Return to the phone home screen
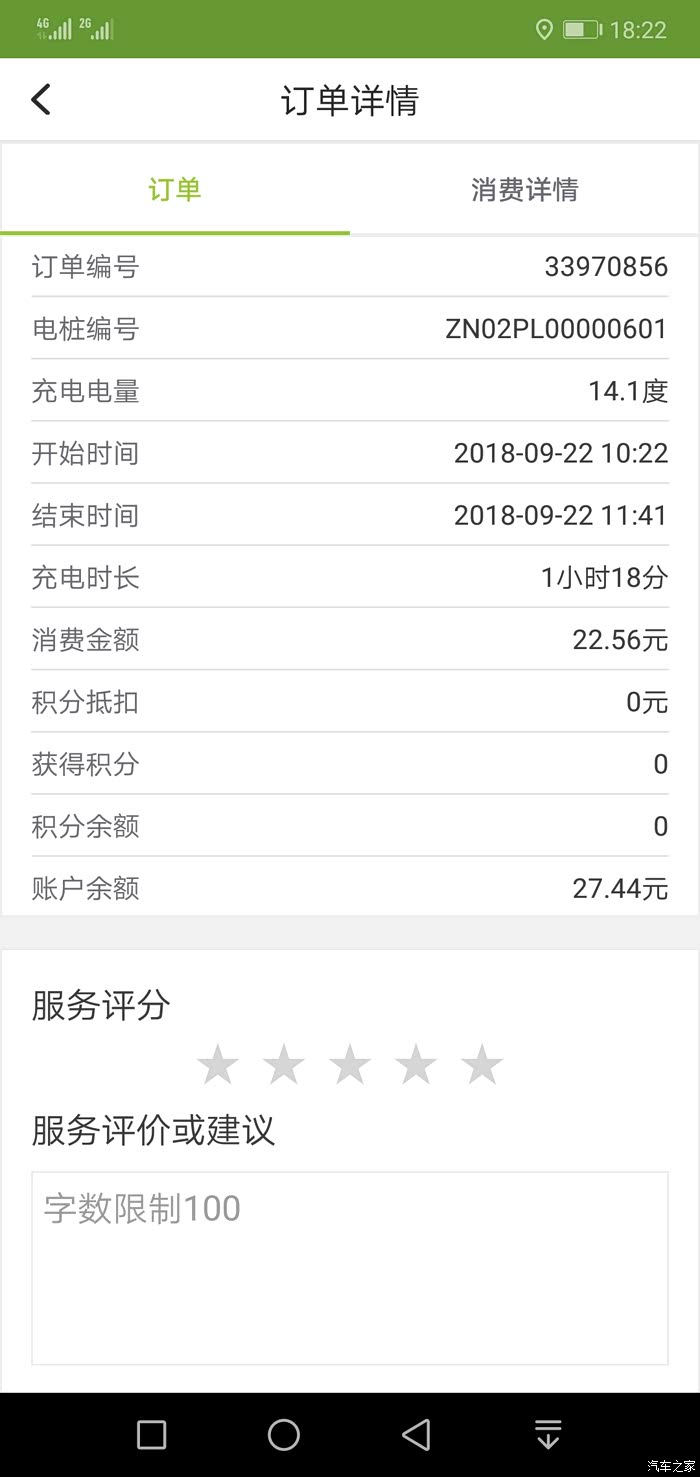This screenshot has height=1477, width=700. point(284,1435)
